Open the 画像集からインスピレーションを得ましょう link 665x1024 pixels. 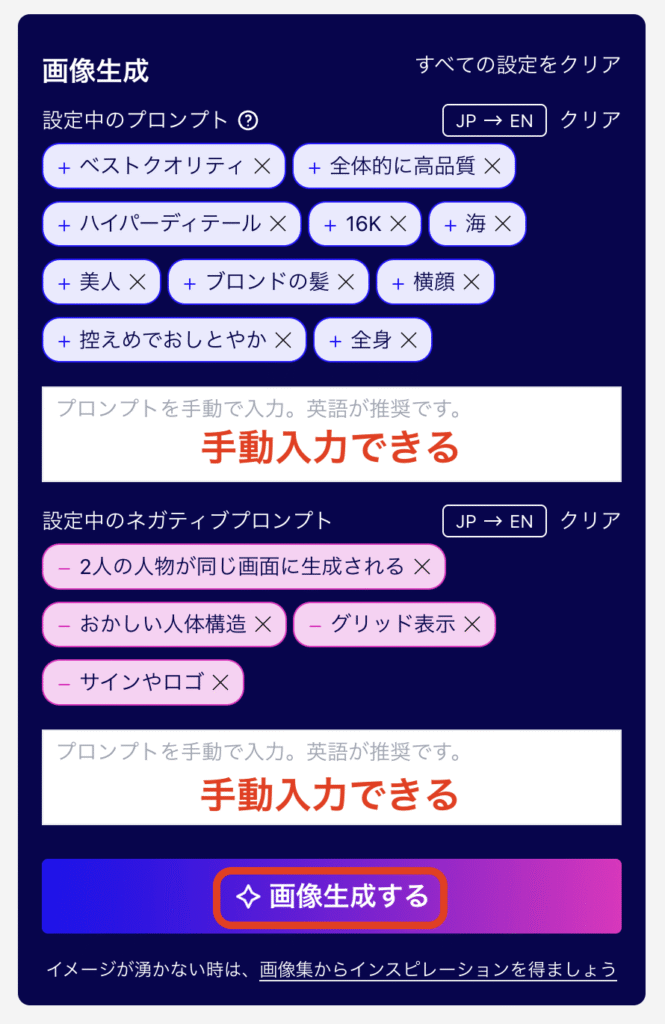[437, 970]
